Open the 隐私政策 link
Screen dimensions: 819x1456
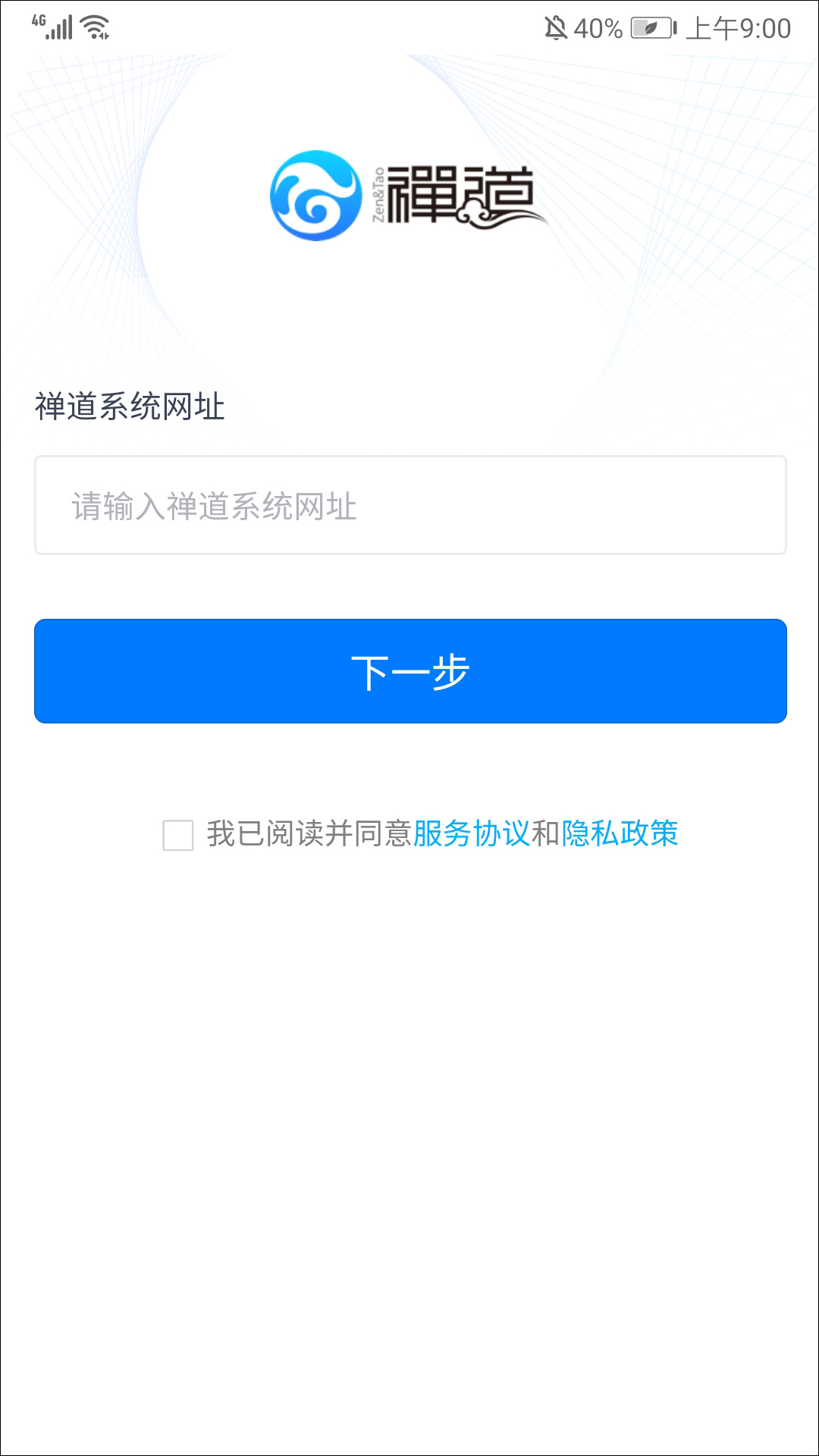620,833
